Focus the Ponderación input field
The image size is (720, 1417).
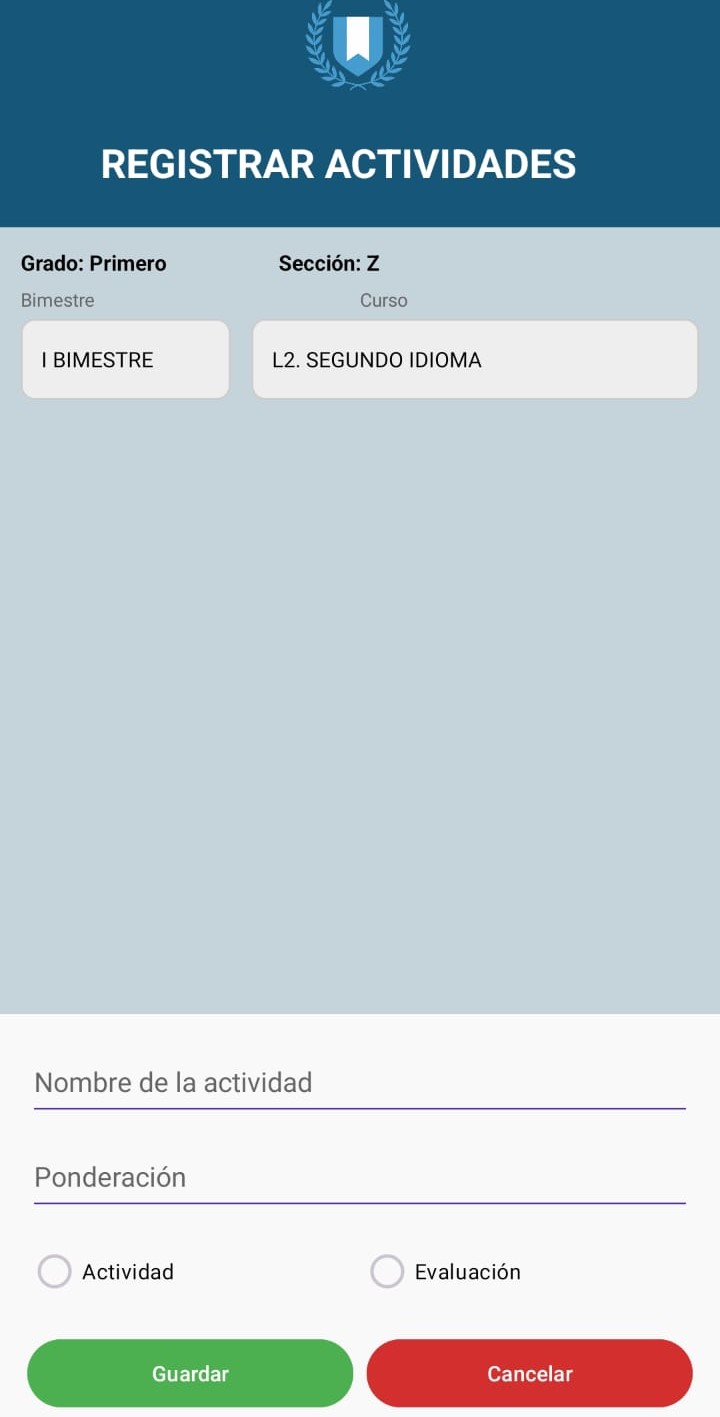point(360,1177)
